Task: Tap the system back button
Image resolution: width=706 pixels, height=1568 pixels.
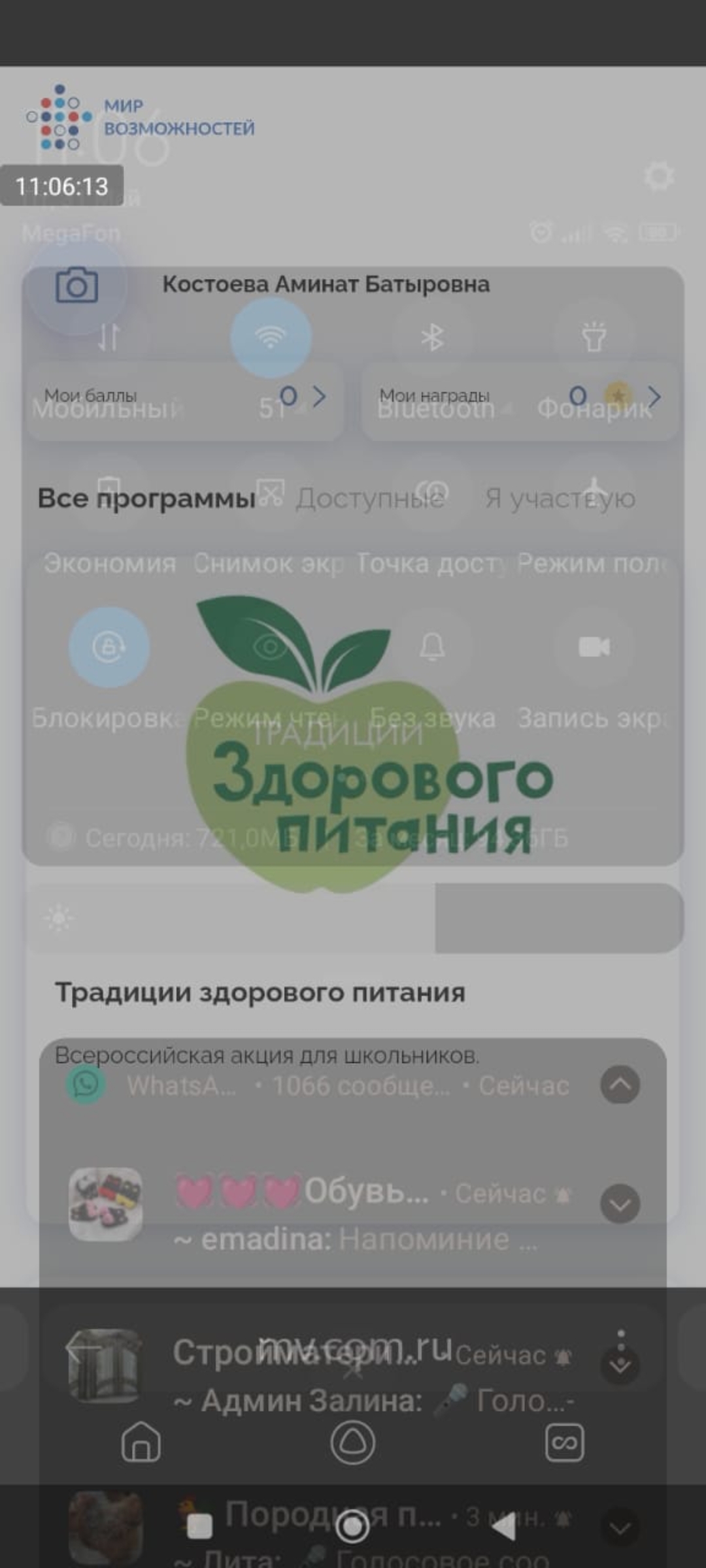Action: coord(504,1527)
